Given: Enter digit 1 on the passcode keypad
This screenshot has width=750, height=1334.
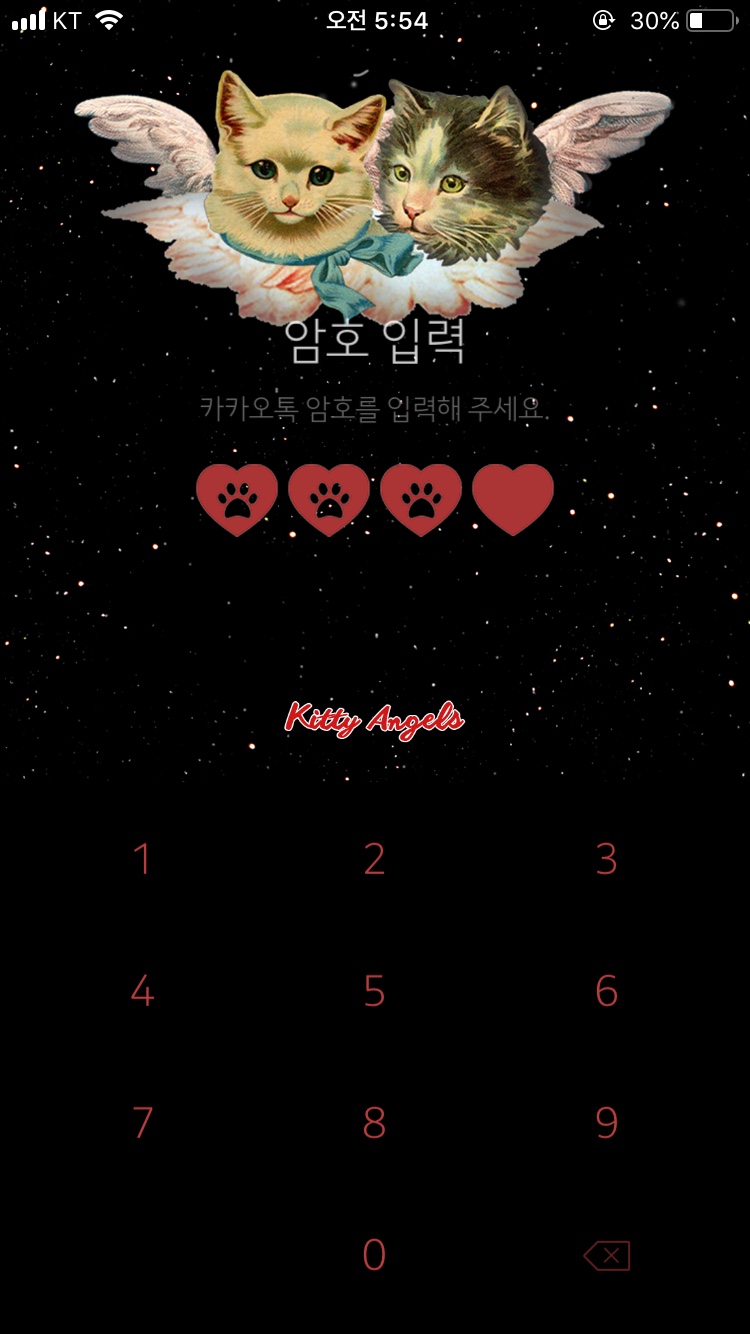Looking at the screenshot, I should click(x=142, y=859).
